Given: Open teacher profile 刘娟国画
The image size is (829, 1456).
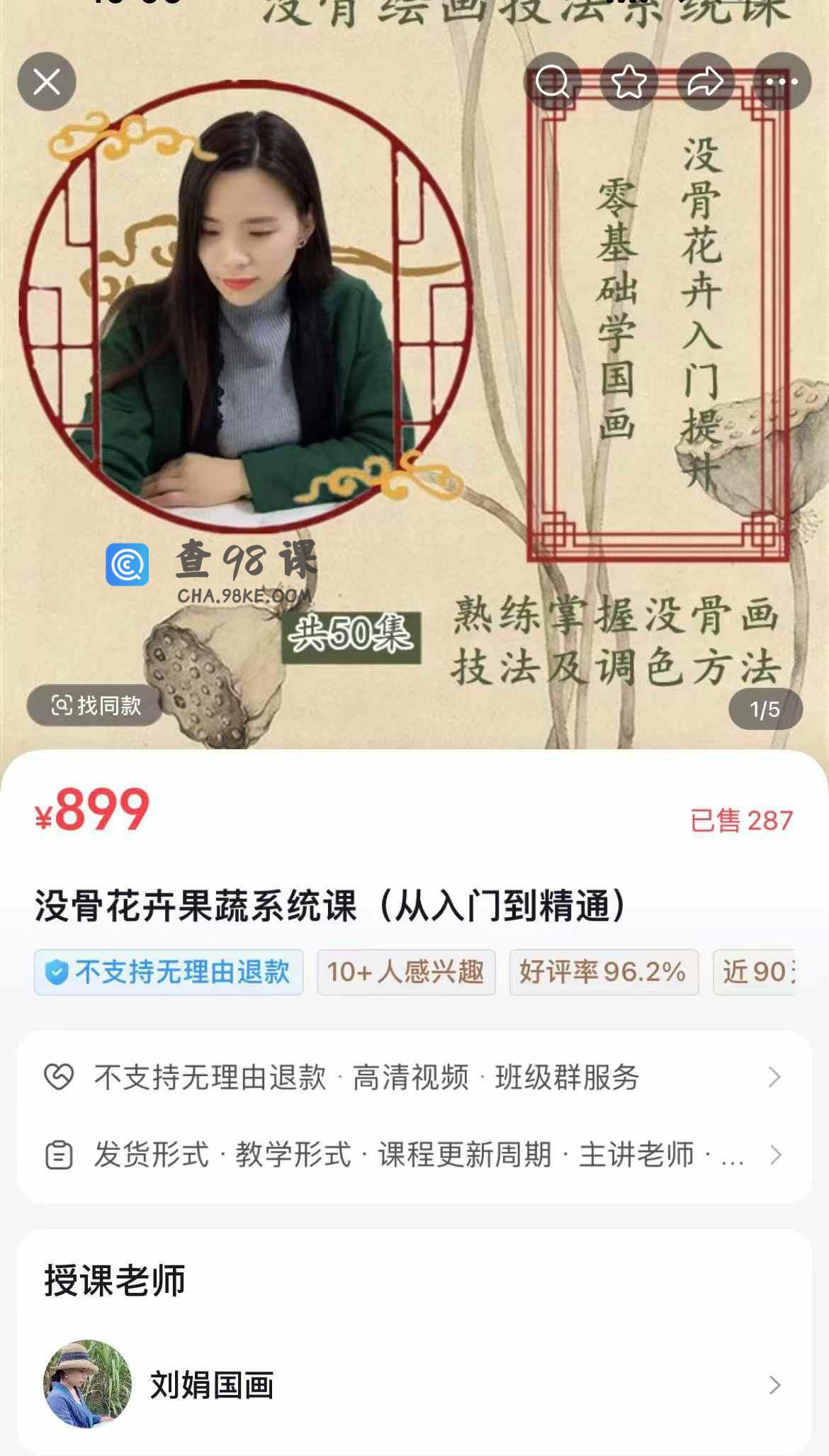Looking at the screenshot, I should pos(414,1384).
